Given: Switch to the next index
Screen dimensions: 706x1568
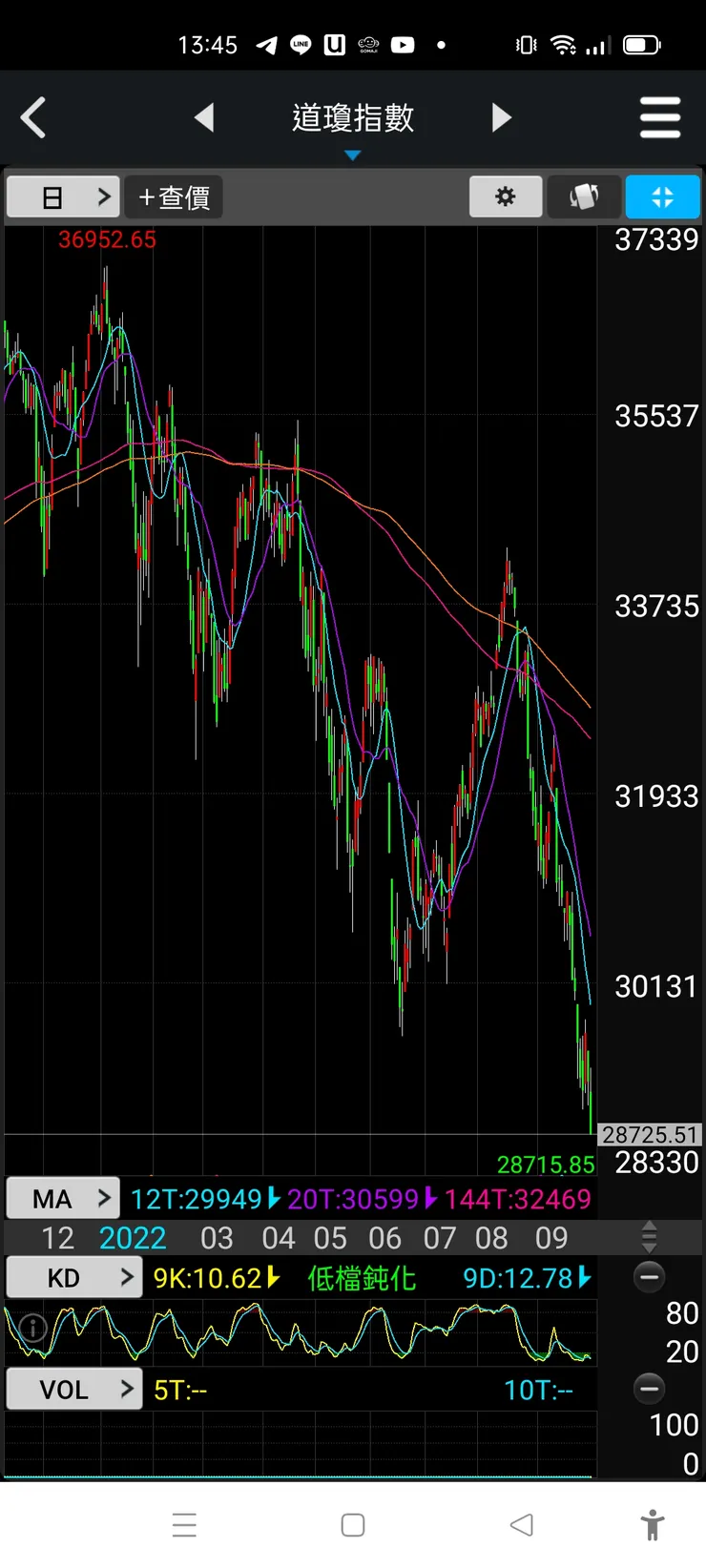Looking at the screenshot, I should tap(502, 118).
